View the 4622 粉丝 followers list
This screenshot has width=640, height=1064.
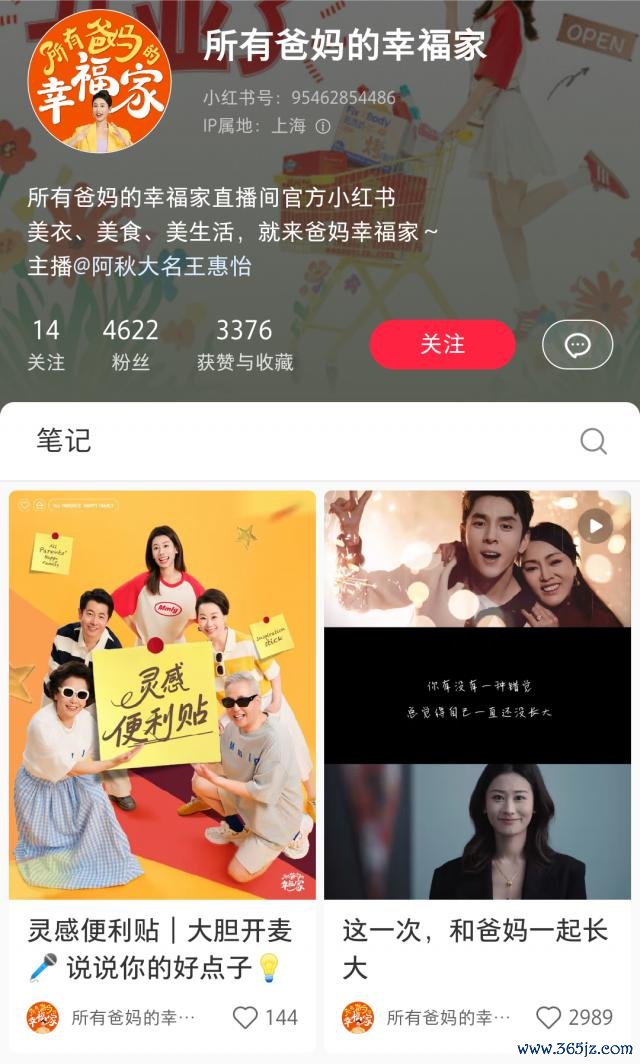(130, 345)
